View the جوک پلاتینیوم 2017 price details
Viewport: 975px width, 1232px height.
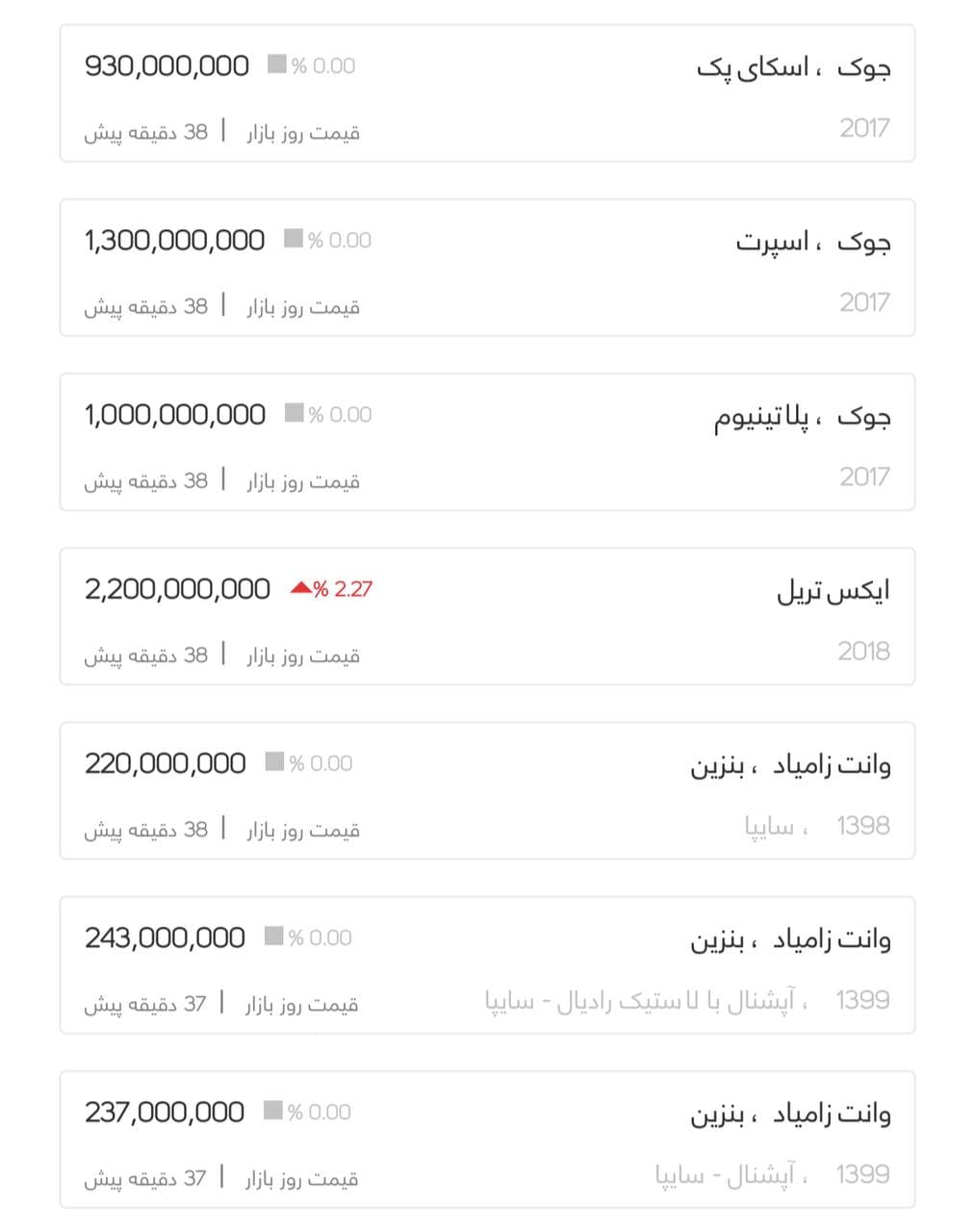[487, 443]
